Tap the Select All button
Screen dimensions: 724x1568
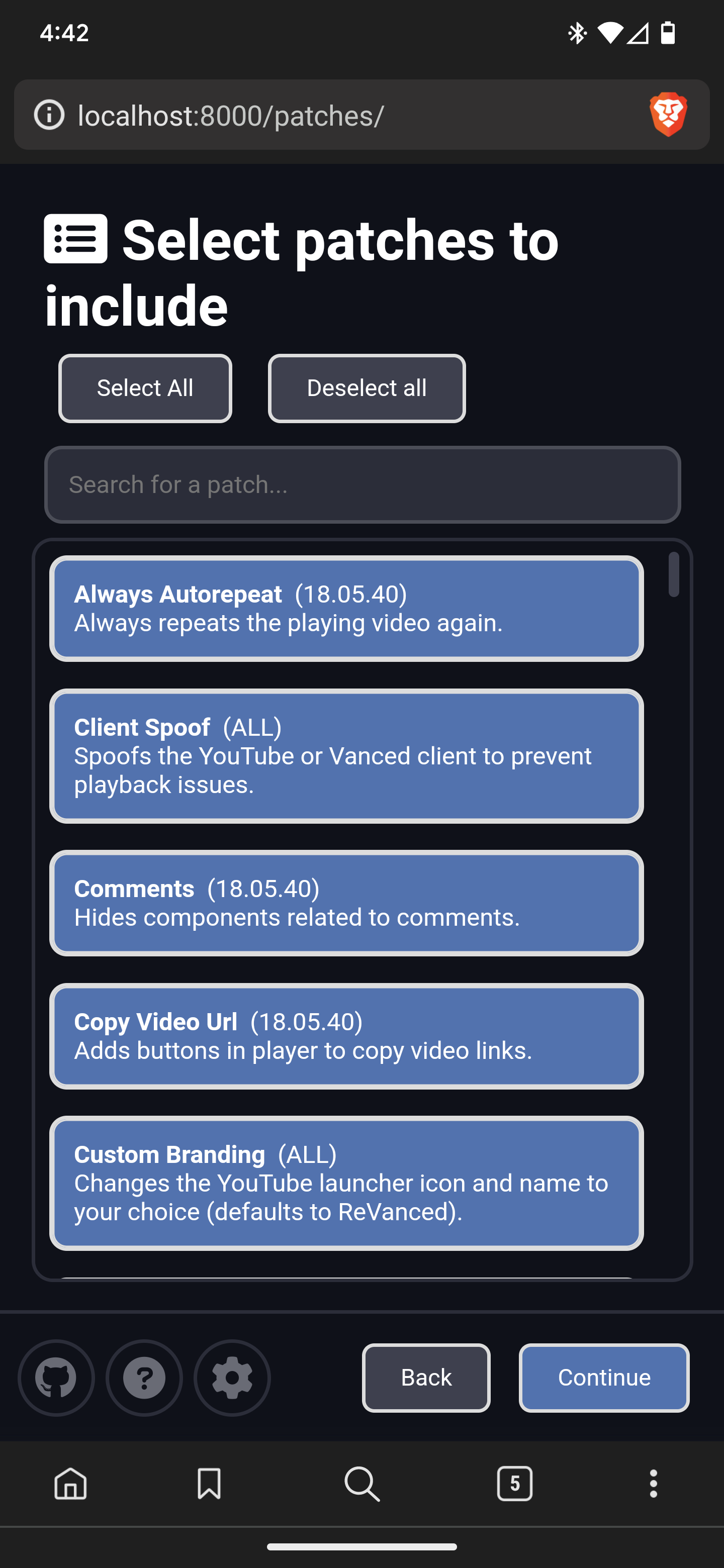tap(145, 388)
